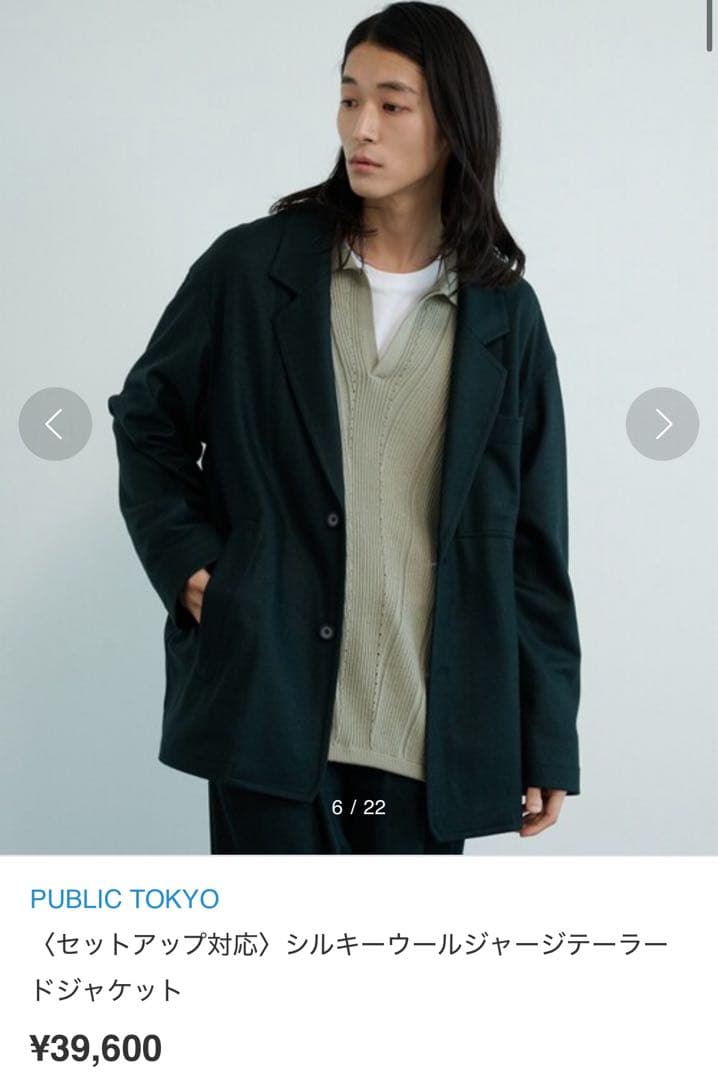The height and width of the screenshot is (1080, 718).
Task: Show the next product photo
Action: pos(662,424)
